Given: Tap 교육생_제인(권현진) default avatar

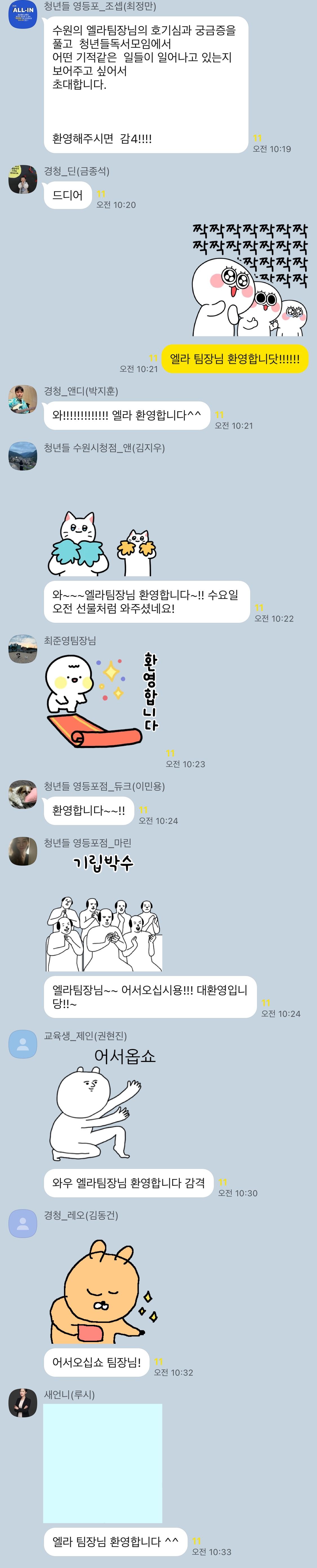Looking at the screenshot, I should pos(23,1043).
